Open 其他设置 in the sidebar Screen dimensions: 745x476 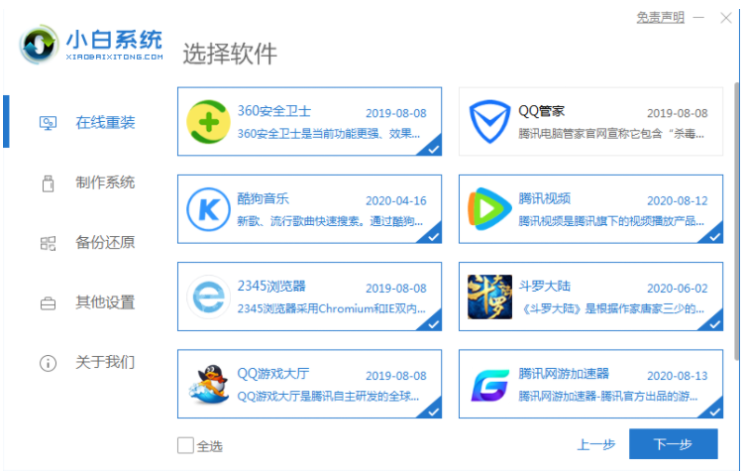pos(104,303)
